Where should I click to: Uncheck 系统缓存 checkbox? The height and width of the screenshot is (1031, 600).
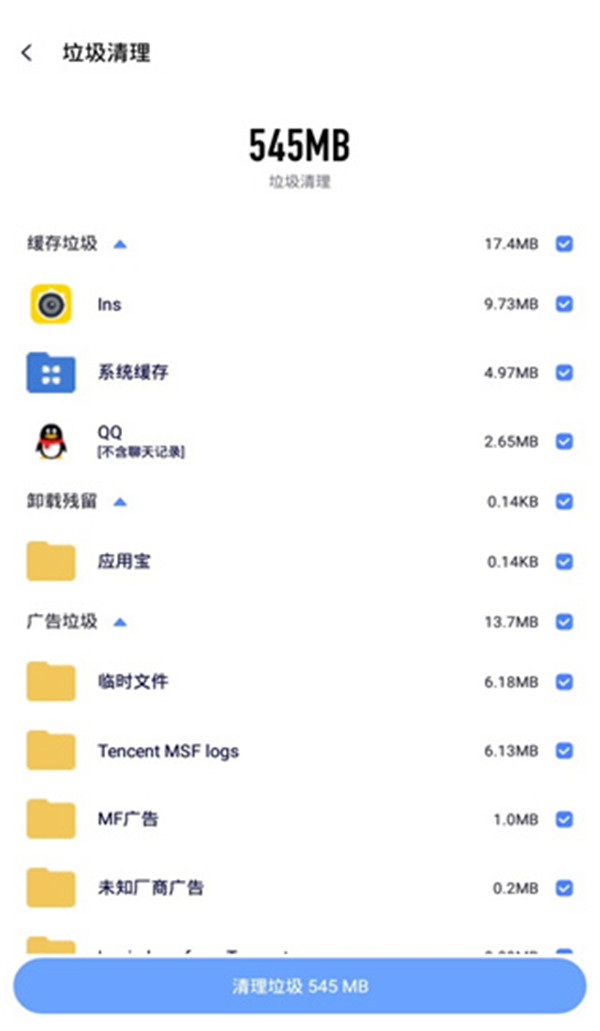tap(564, 373)
